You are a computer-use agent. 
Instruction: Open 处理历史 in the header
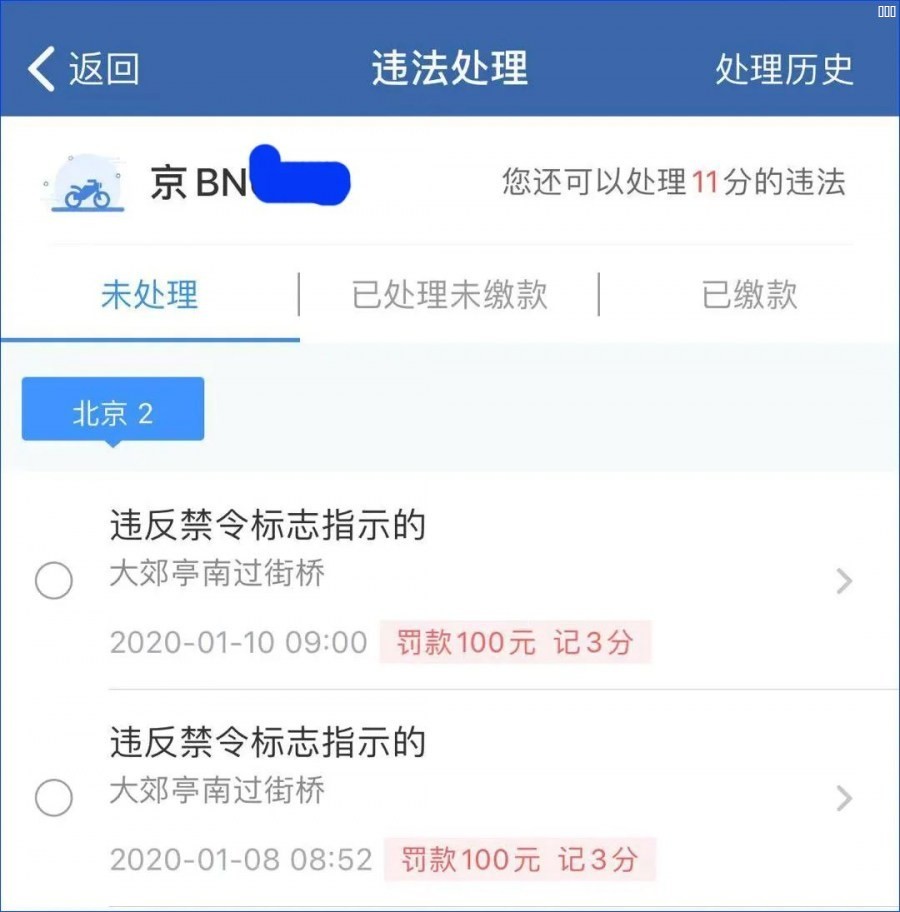click(x=784, y=70)
